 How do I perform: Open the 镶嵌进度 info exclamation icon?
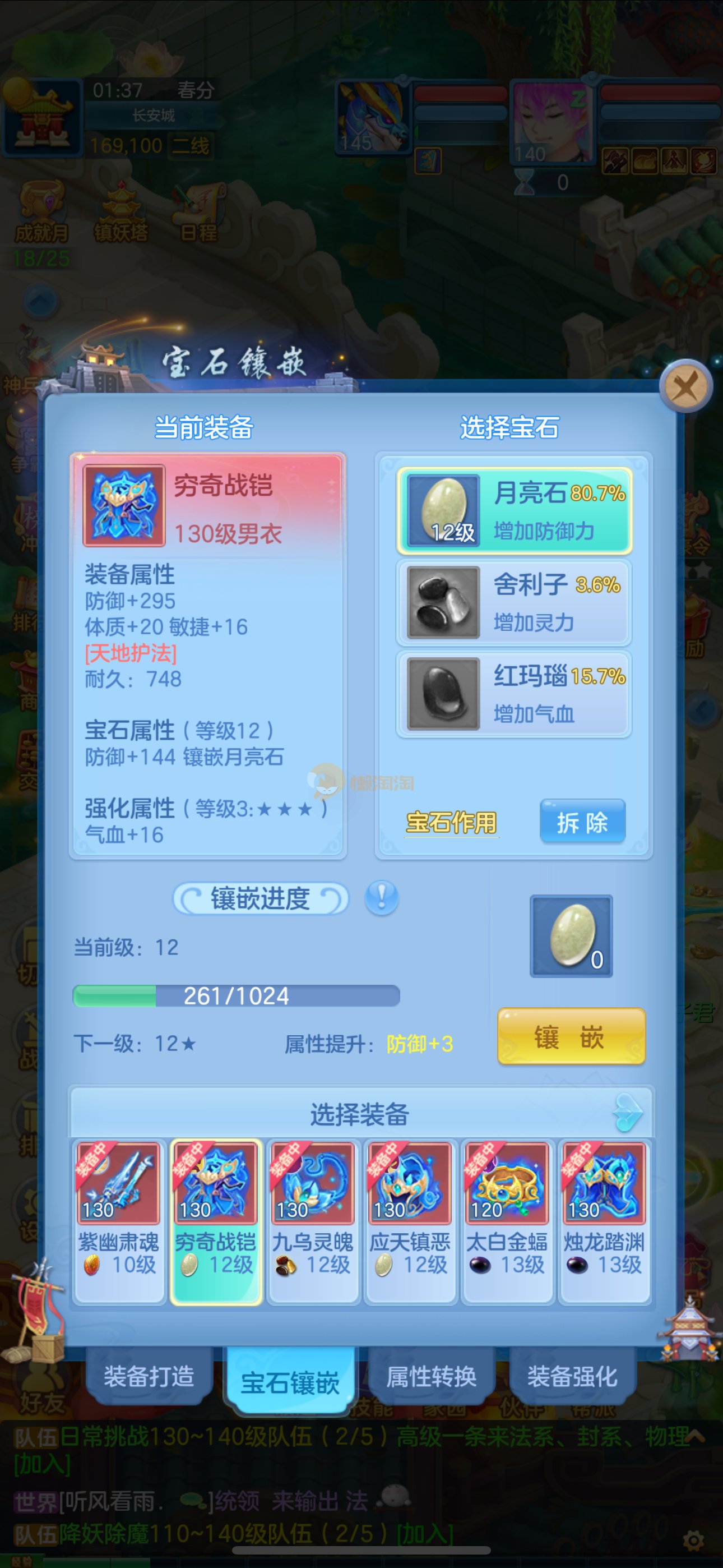[382, 898]
